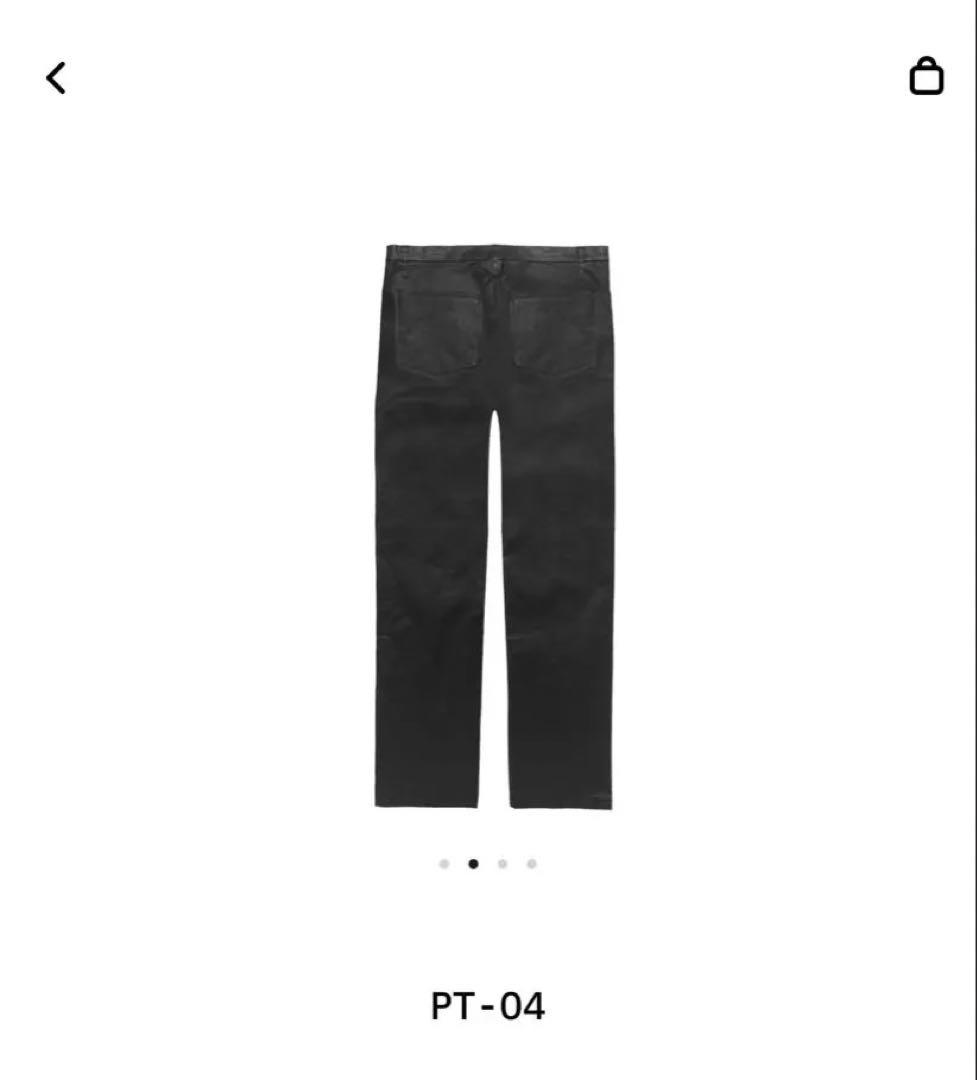Tap the active second carousel indicator

(x=474, y=861)
